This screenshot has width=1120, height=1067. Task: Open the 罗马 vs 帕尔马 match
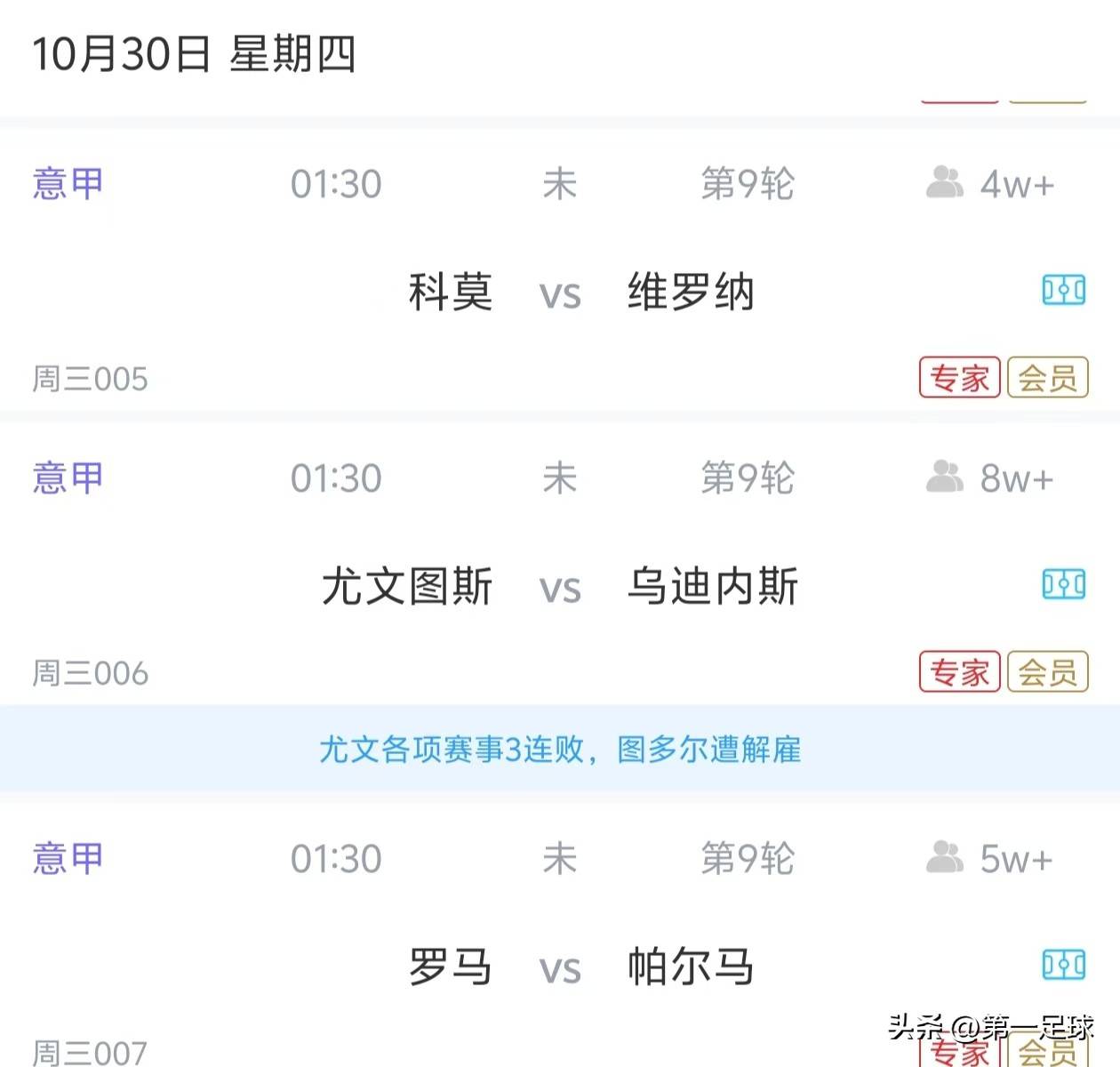point(560,967)
